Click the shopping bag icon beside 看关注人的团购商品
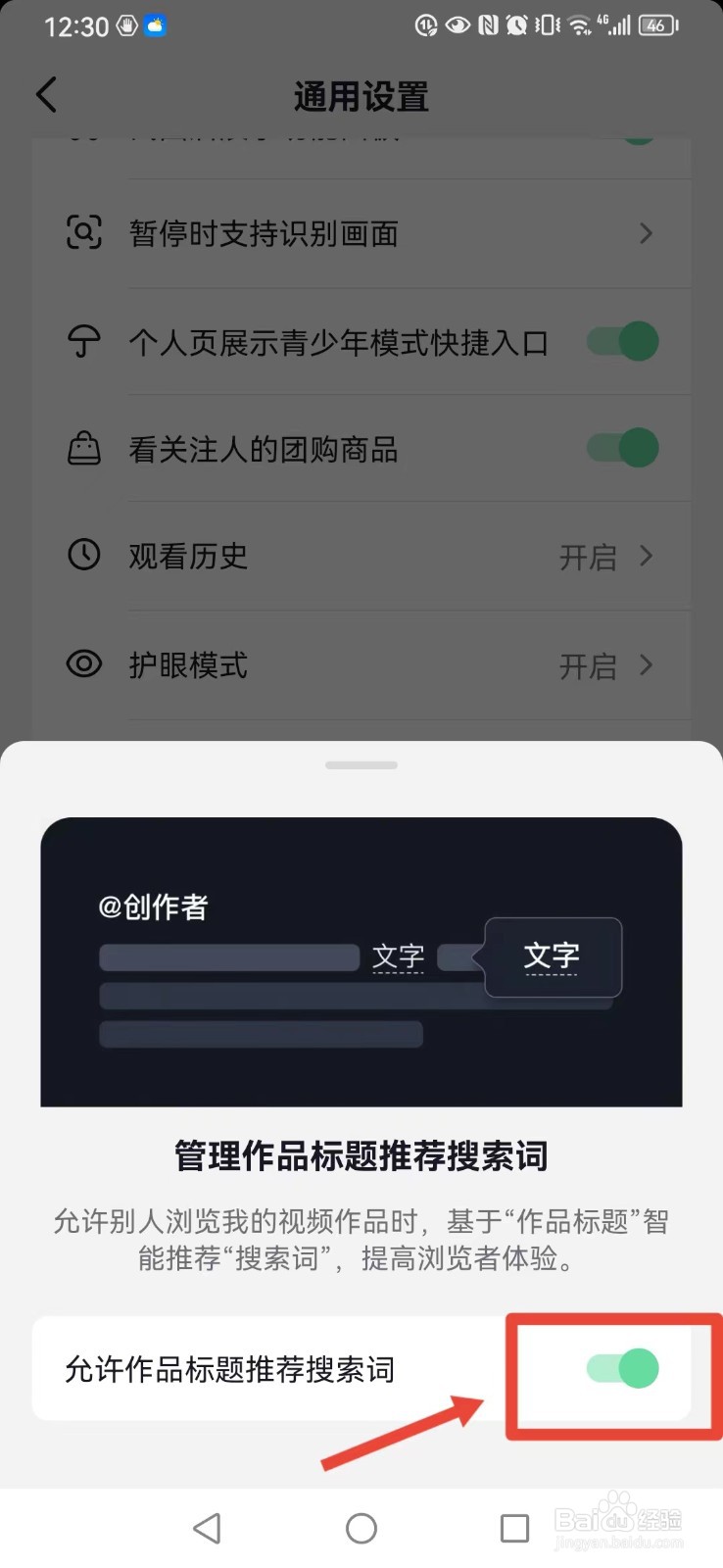Screen dimensions: 723x1568 click(84, 448)
